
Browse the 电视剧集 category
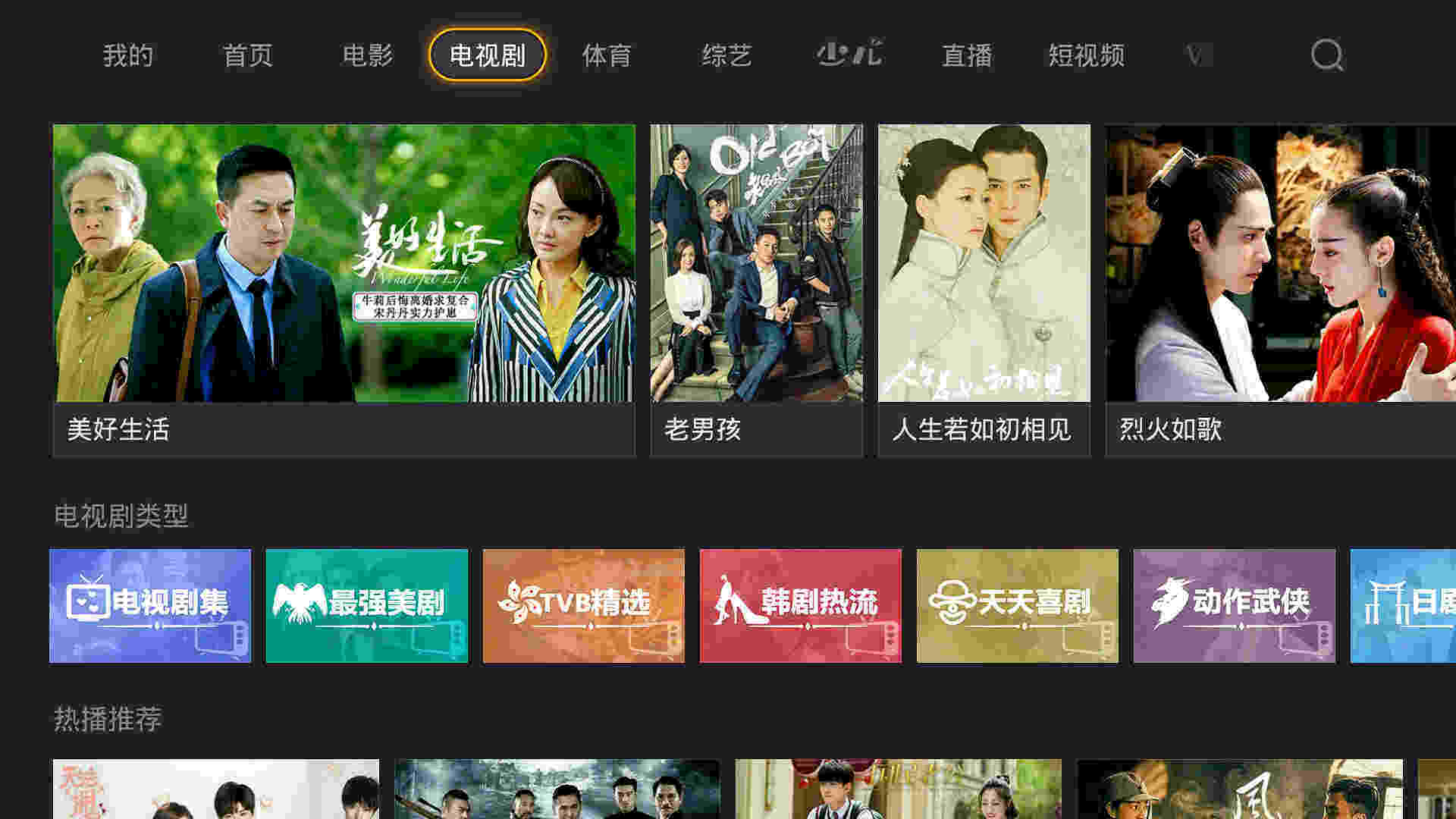coord(150,605)
